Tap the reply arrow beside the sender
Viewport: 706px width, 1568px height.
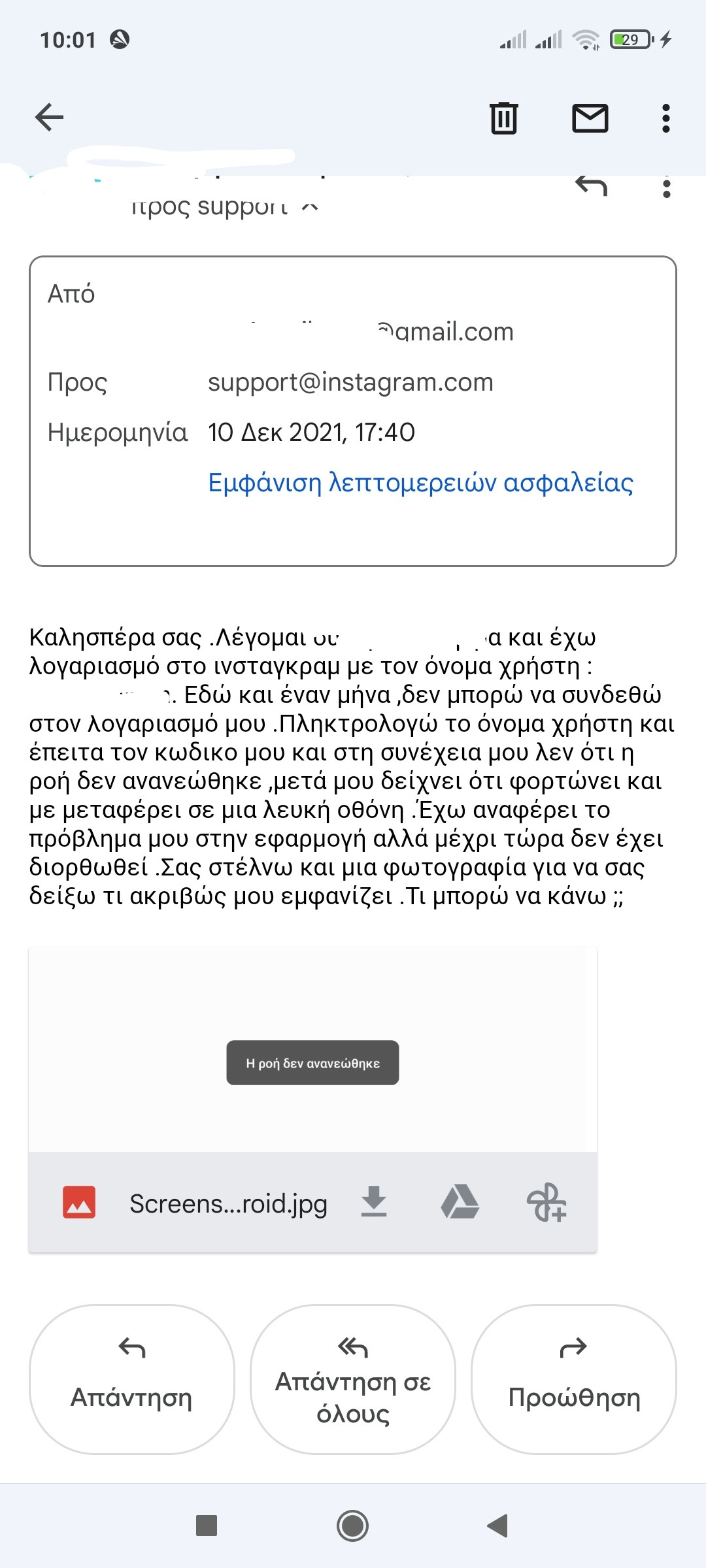click(592, 186)
